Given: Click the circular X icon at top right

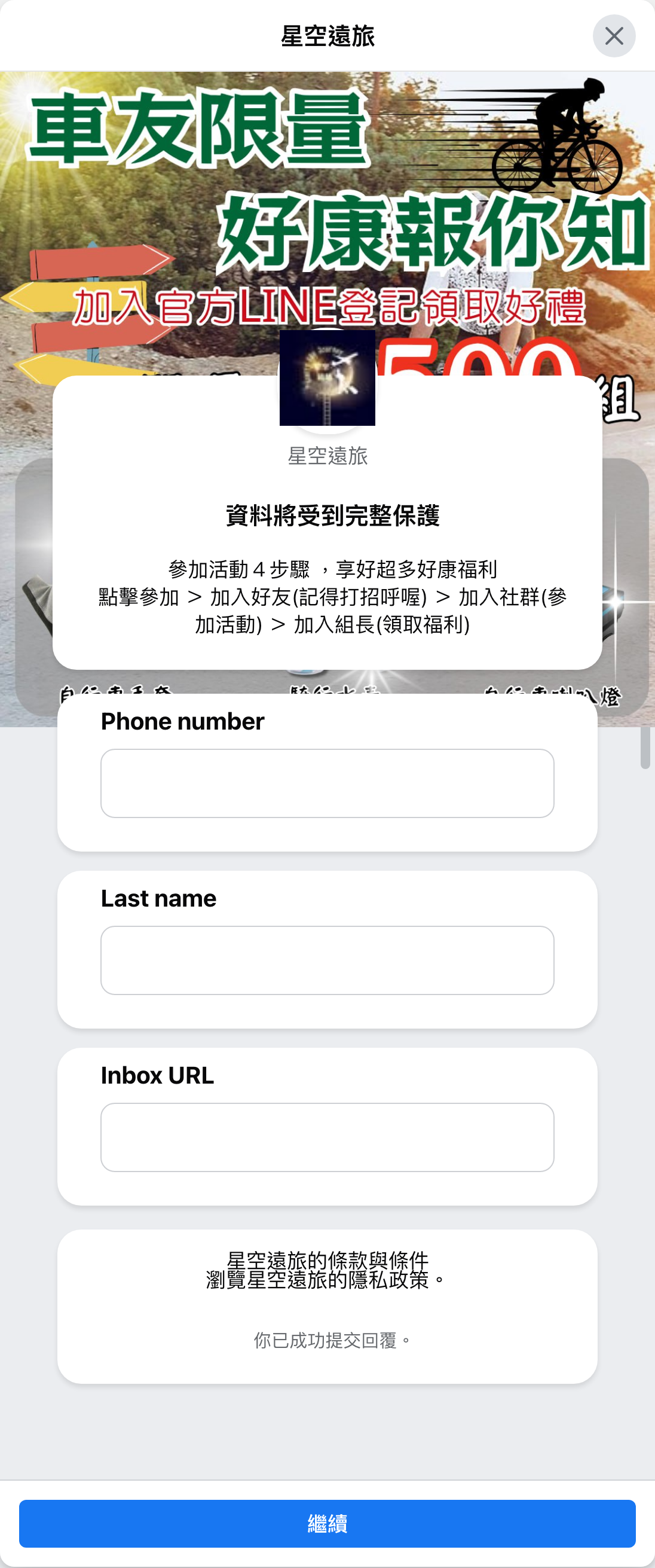Looking at the screenshot, I should (x=614, y=35).
